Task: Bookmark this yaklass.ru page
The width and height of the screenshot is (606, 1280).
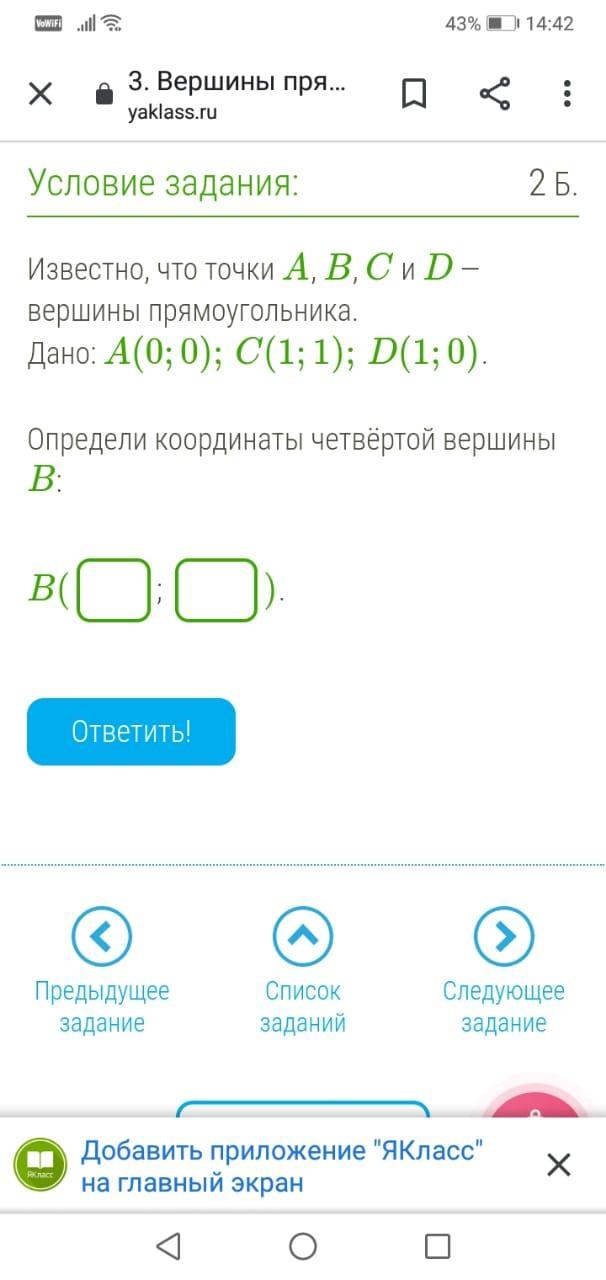Action: pos(414,95)
